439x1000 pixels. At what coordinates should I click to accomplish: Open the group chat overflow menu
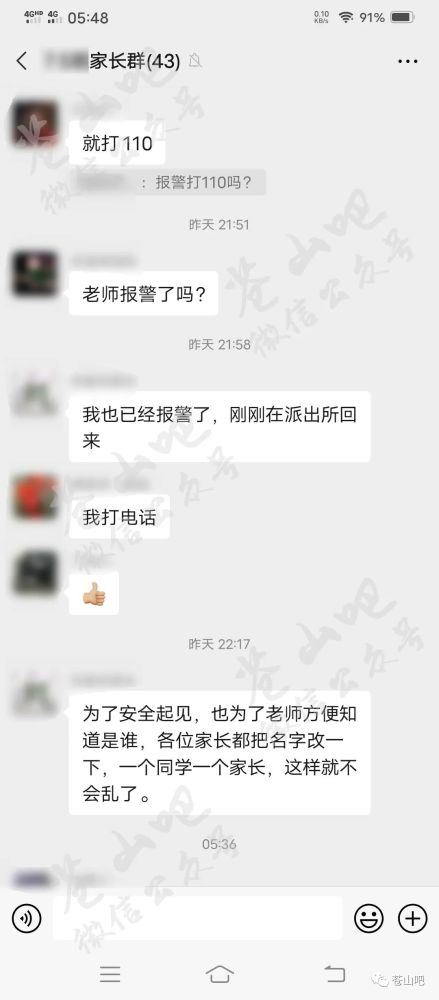tap(407, 61)
